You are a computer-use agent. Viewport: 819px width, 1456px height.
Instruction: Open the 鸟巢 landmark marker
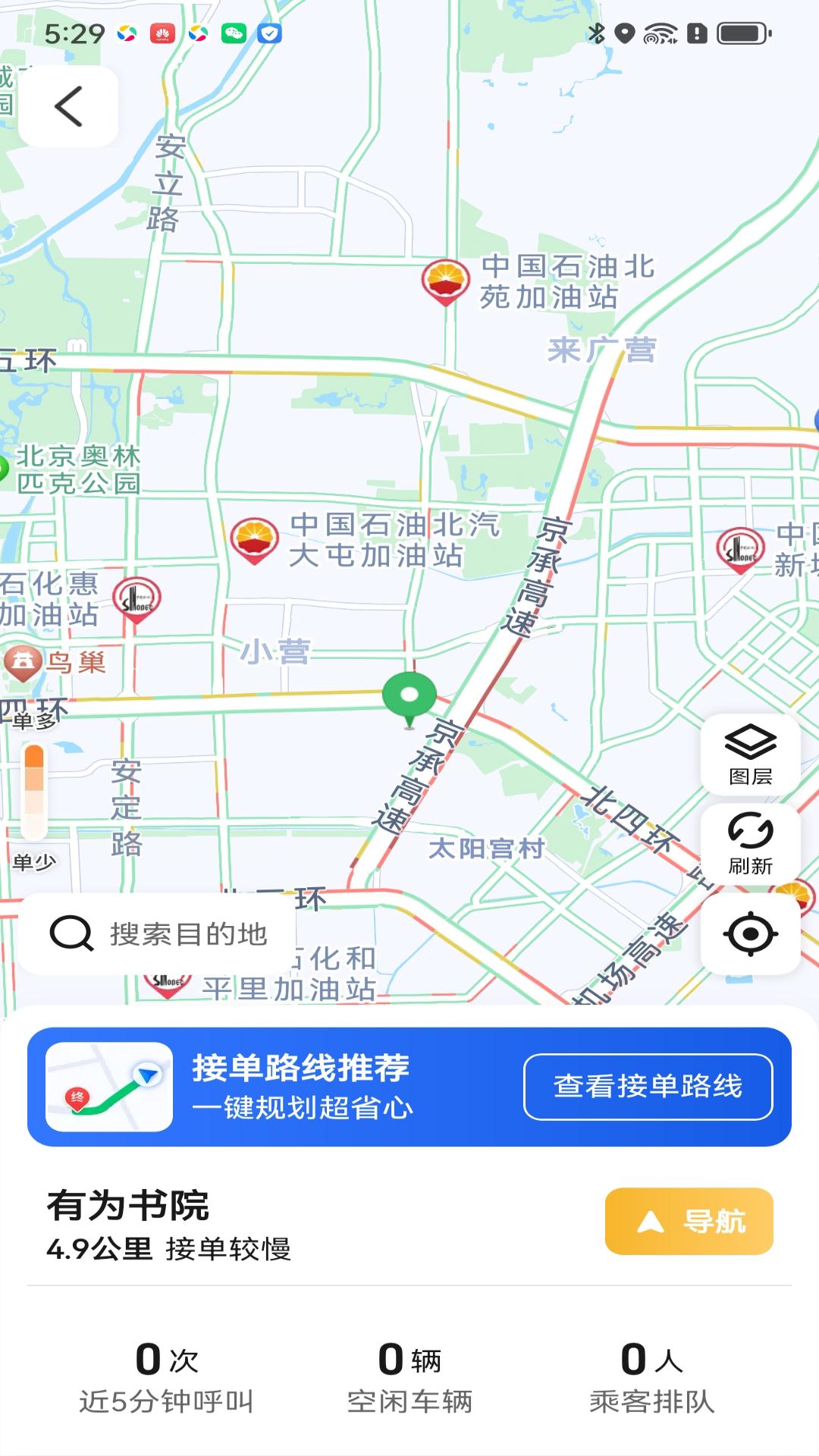click(23, 663)
